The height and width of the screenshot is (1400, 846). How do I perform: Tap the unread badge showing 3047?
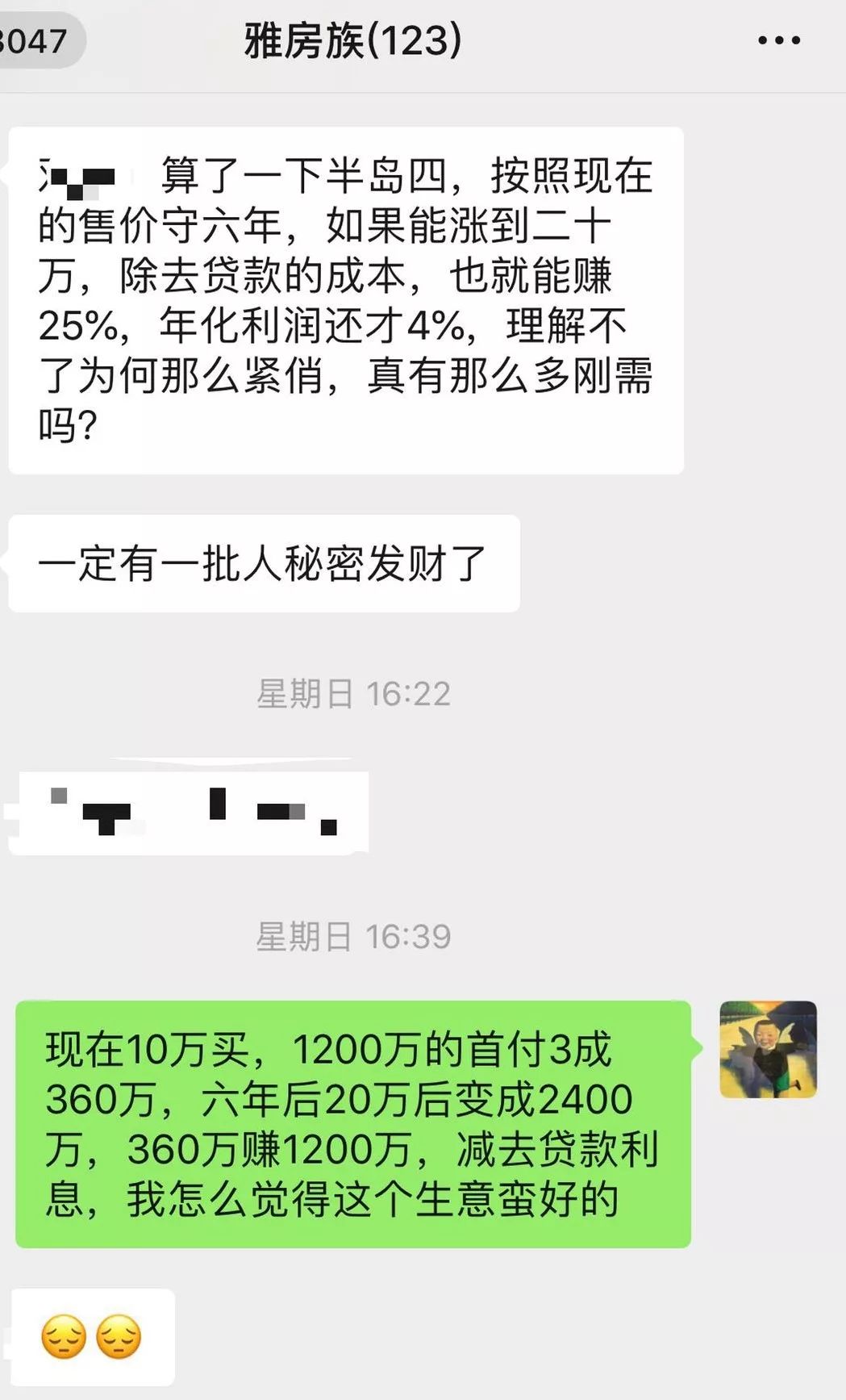pos(34,39)
